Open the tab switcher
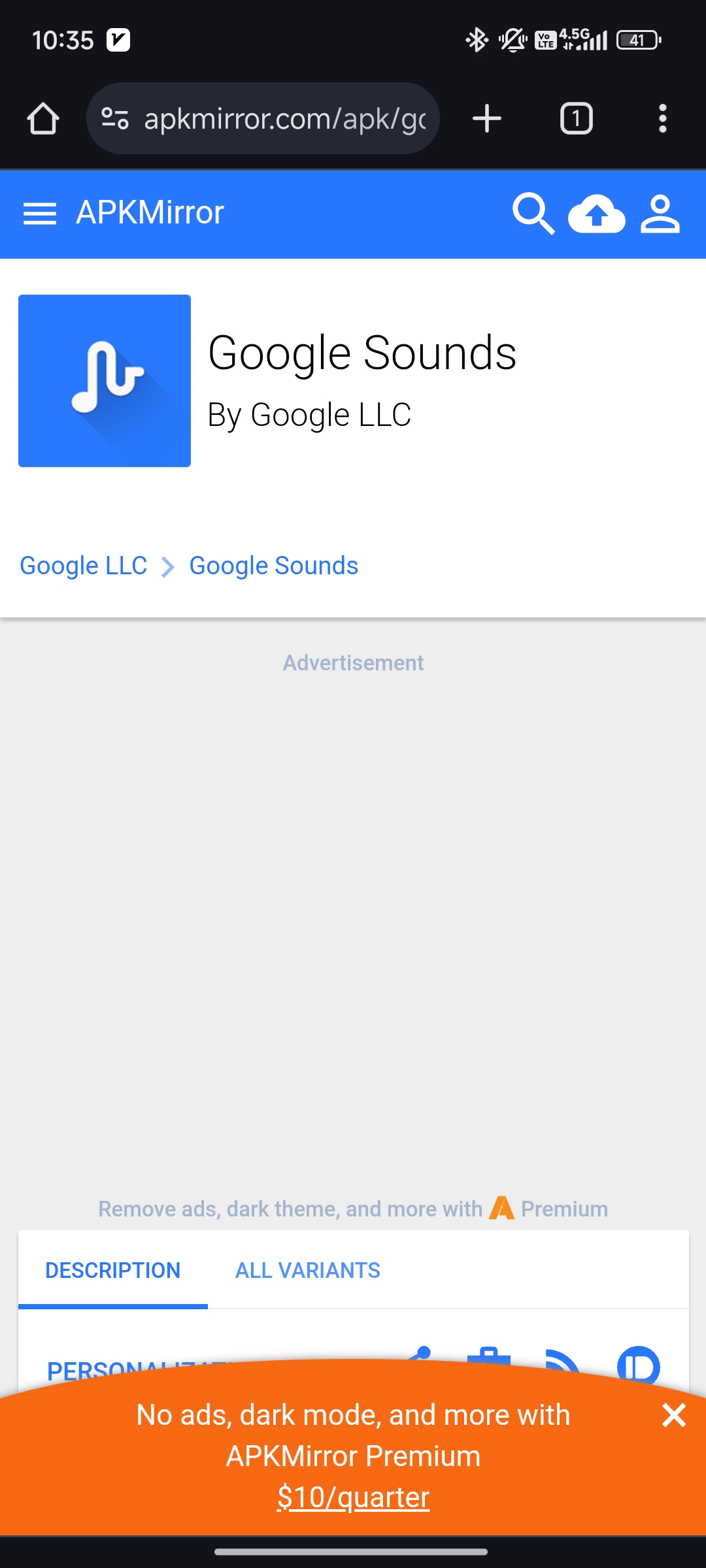706x1568 pixels. pyautogui.click(x=576, y=119)
